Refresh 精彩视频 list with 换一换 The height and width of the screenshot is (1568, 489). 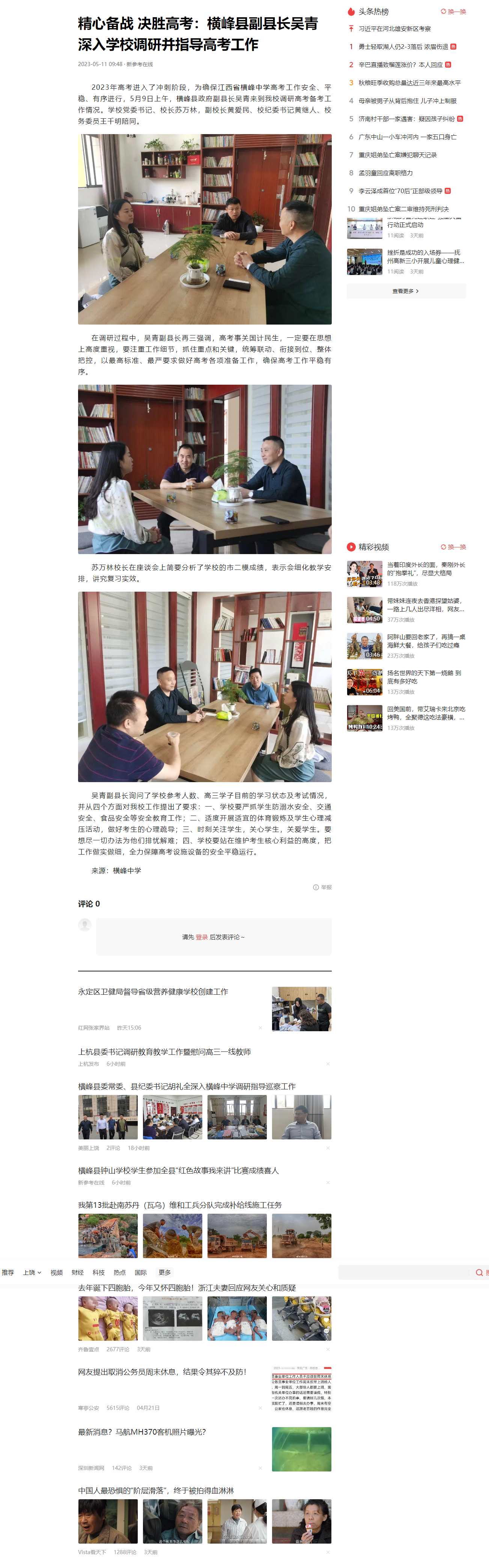pyautogui.click(x=454, y=547)
